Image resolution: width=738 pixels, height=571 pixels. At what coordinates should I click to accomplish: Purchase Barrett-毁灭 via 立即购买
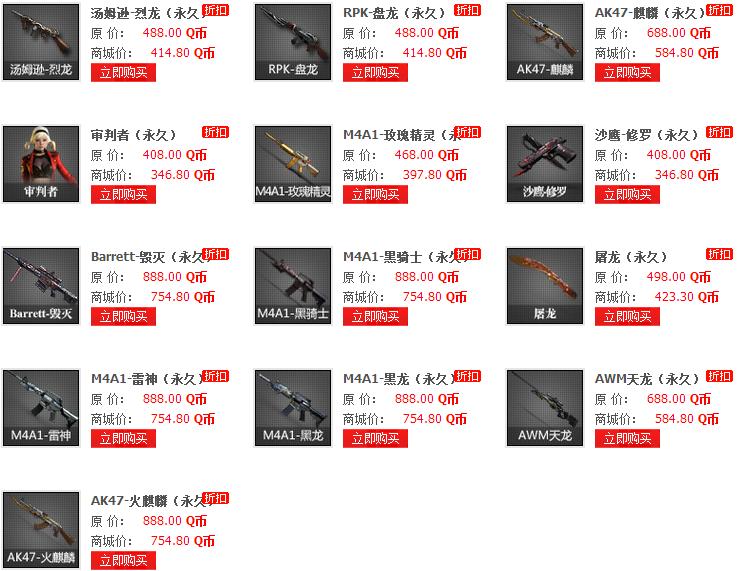[123, 316]
